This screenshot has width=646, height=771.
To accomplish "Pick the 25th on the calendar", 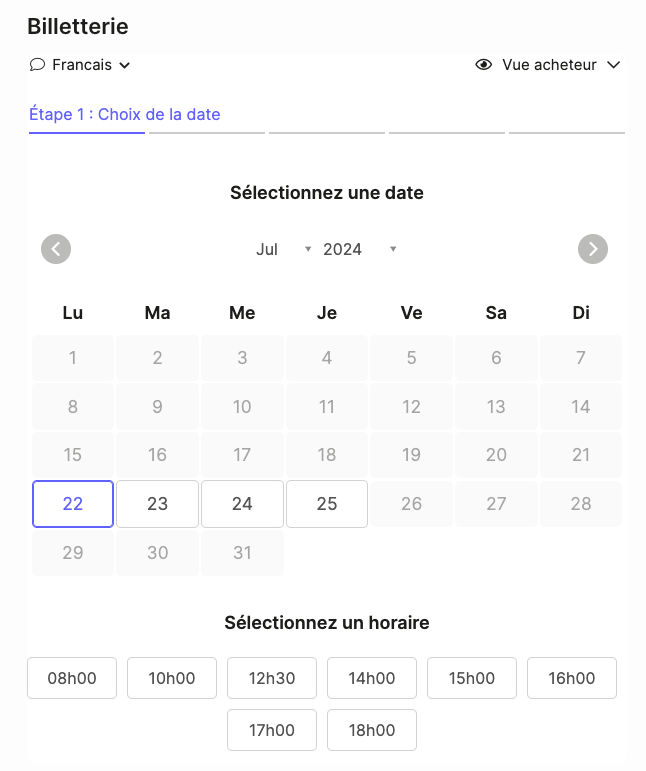I will tap(327, 504).
